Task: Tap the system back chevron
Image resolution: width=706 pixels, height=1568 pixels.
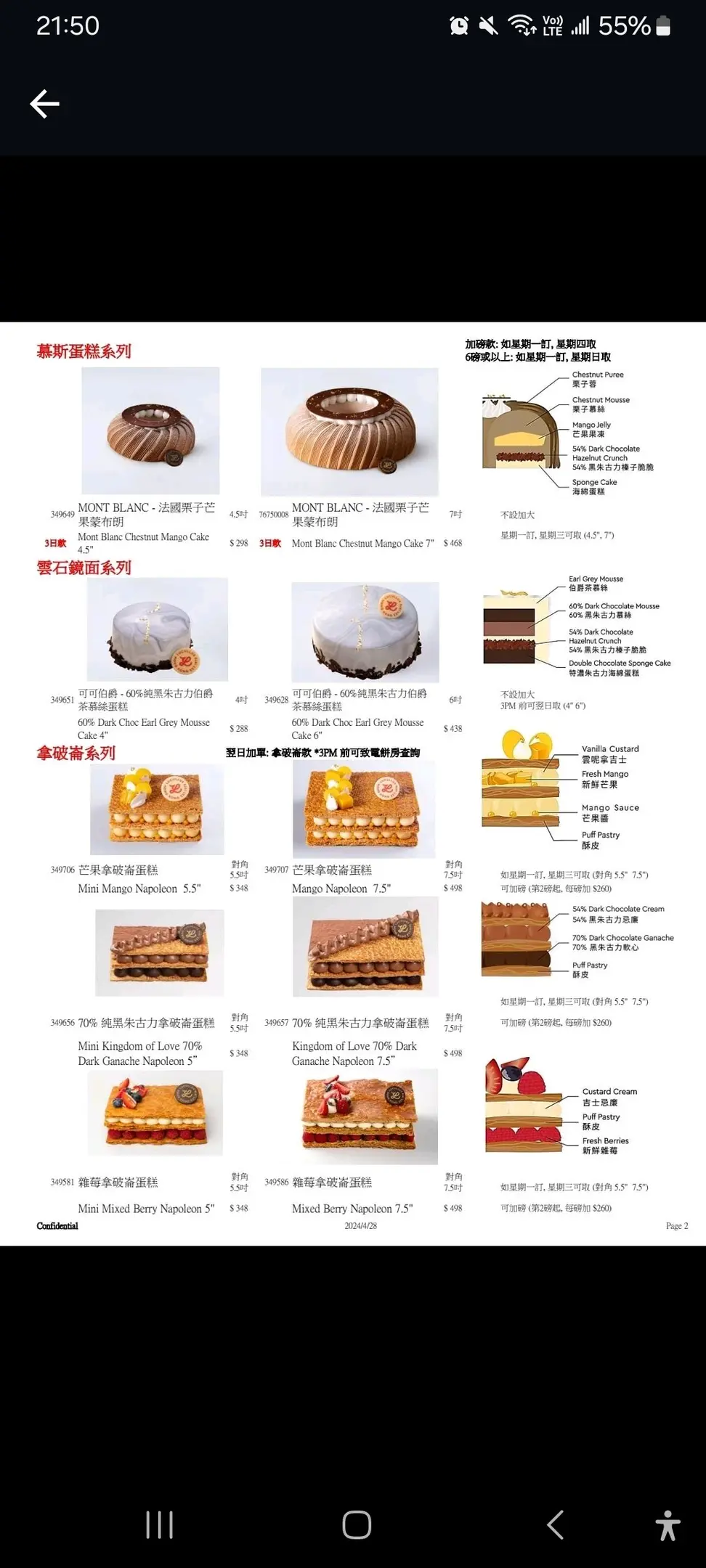Action: tap(555, 1524)
